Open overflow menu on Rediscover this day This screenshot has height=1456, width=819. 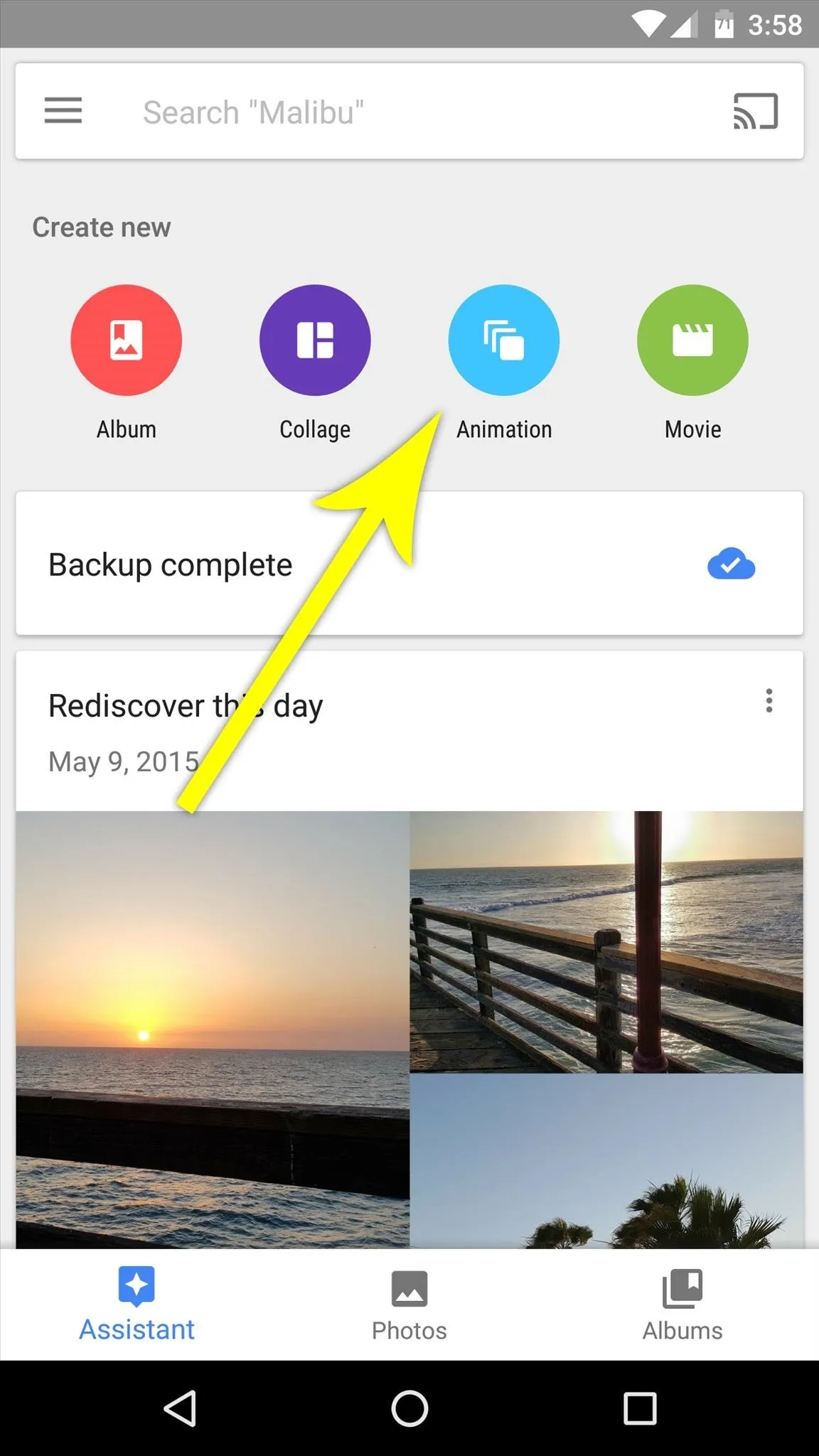click(769, 701)
